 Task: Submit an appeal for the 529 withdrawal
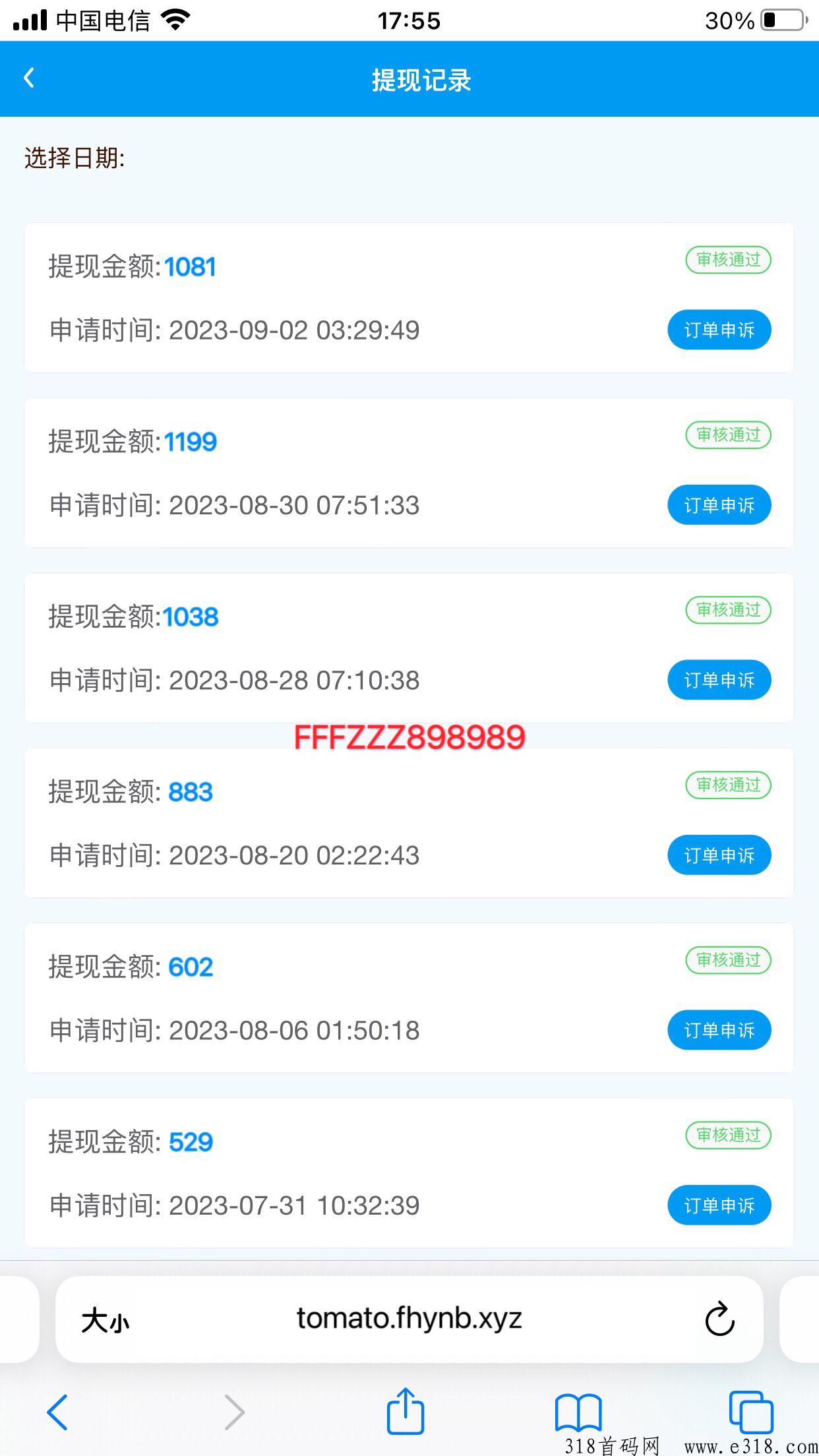pyautogui.click(x=719, y=1205)
